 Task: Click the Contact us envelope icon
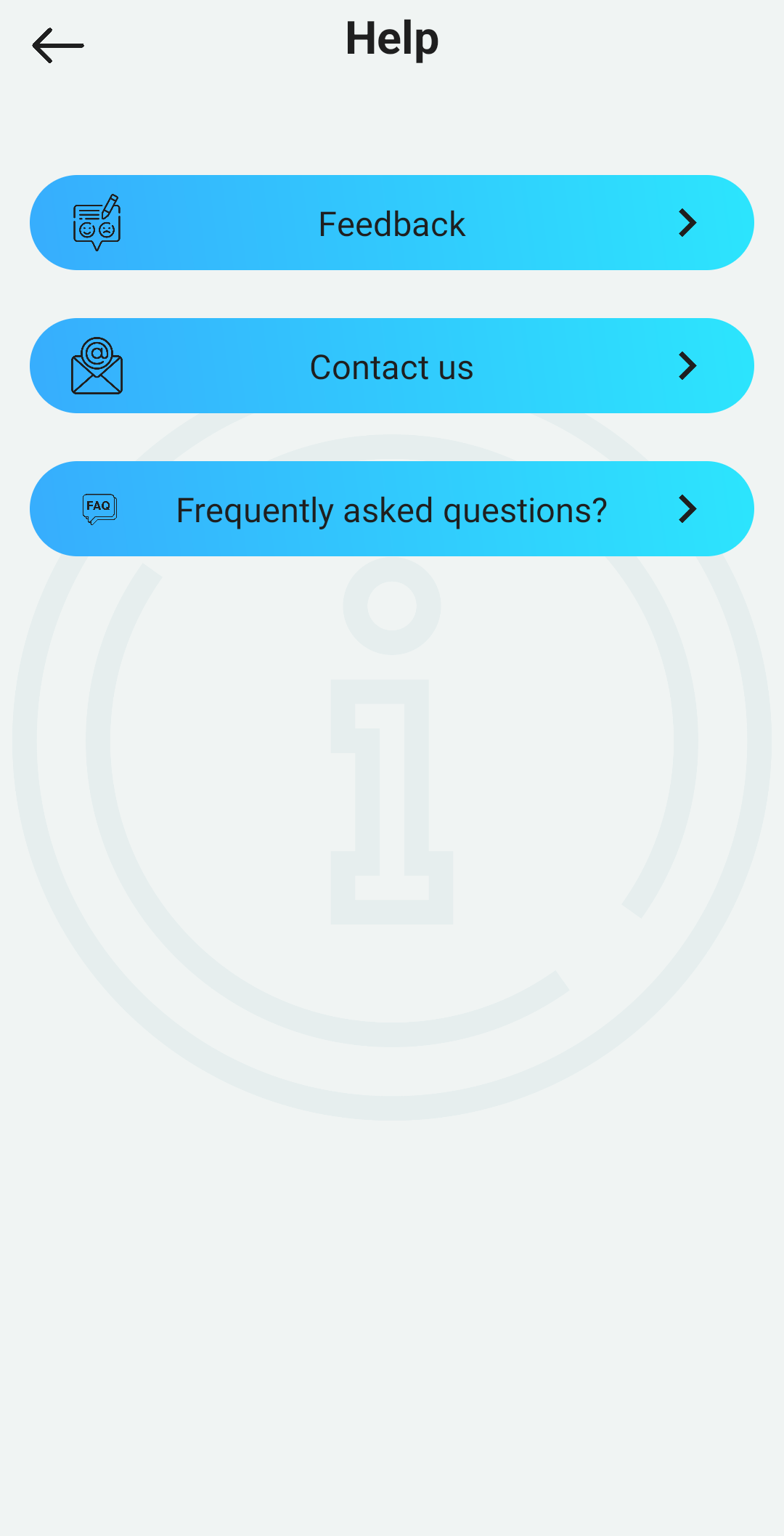97,365
